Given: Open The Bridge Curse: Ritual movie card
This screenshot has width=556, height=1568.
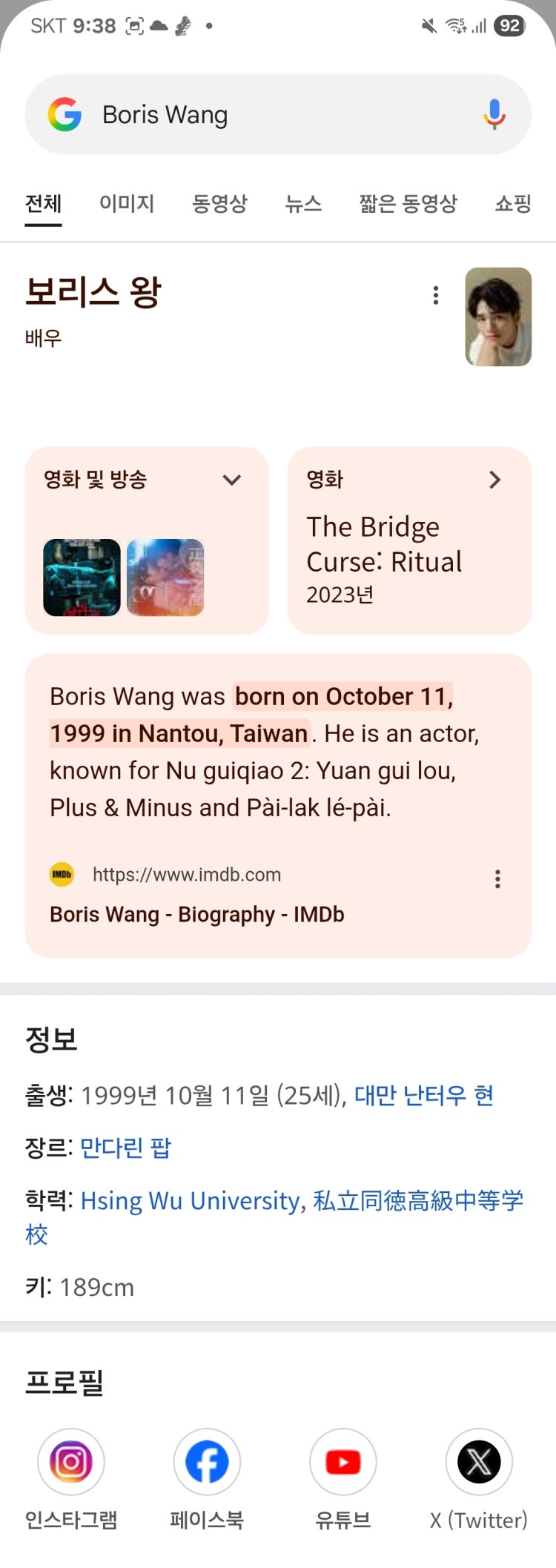Looking at the screenshot, I should pyautogui.click(x=409, y=541).
